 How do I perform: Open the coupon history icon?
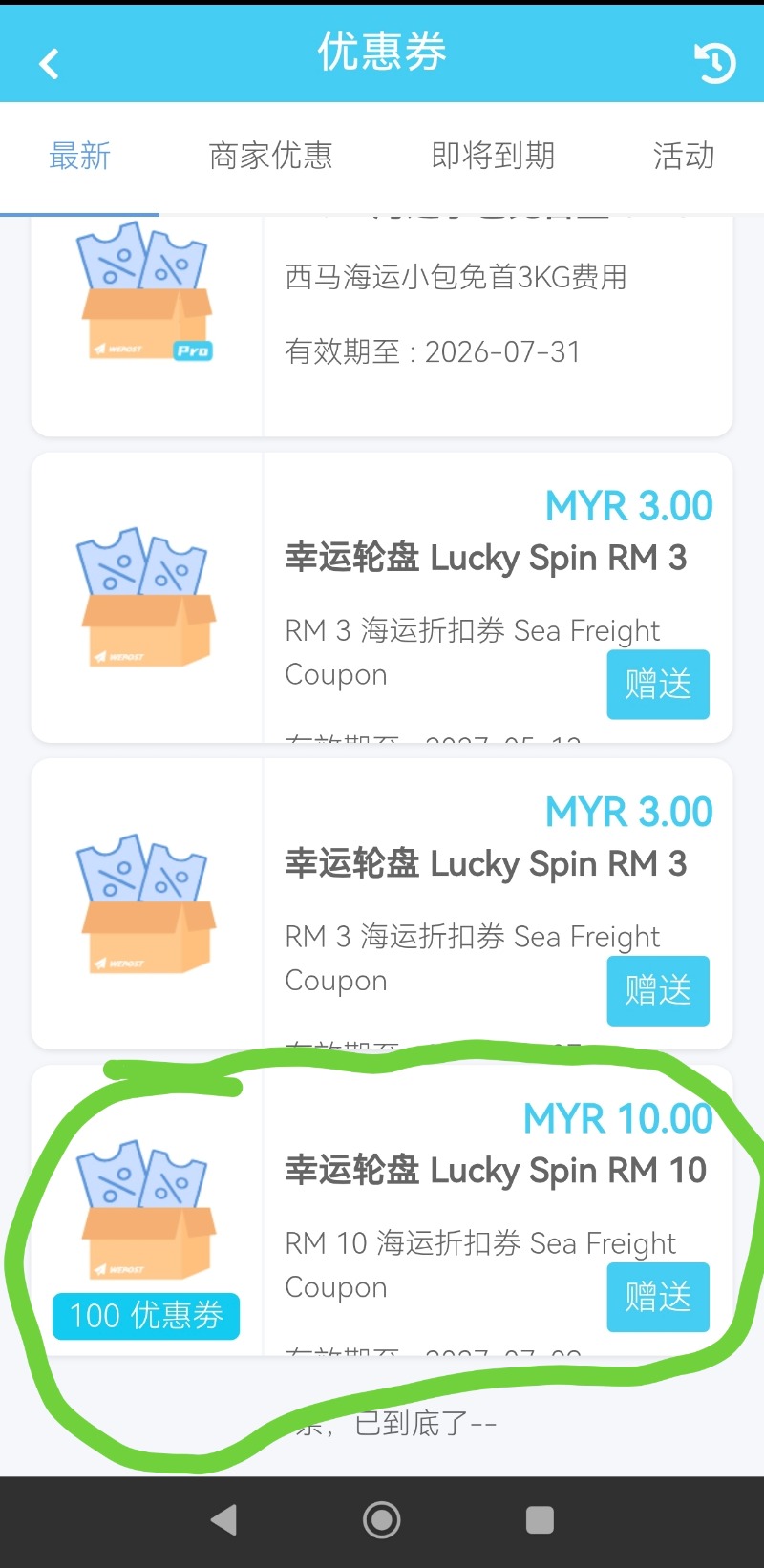click(714, 64)
